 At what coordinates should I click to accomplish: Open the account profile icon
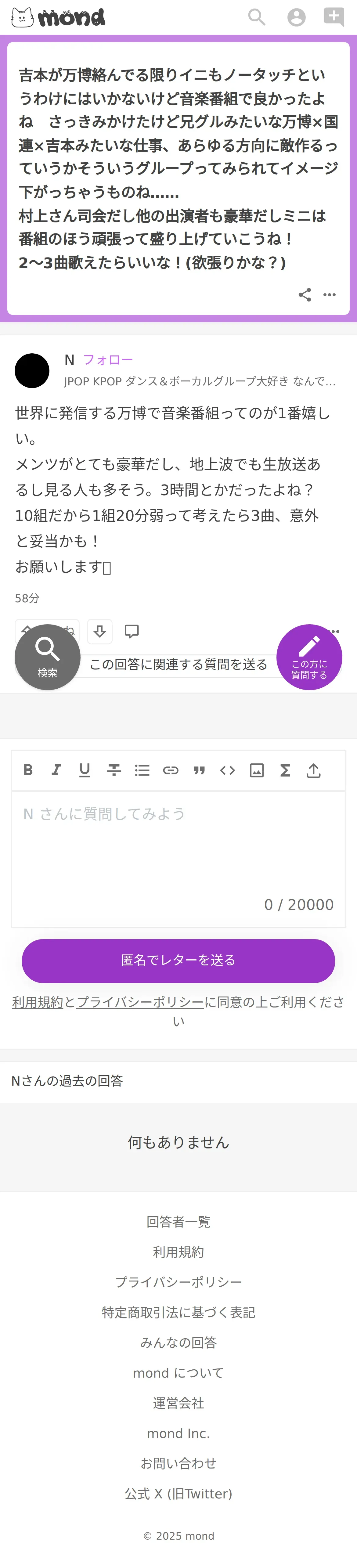[x=296, y=17]
